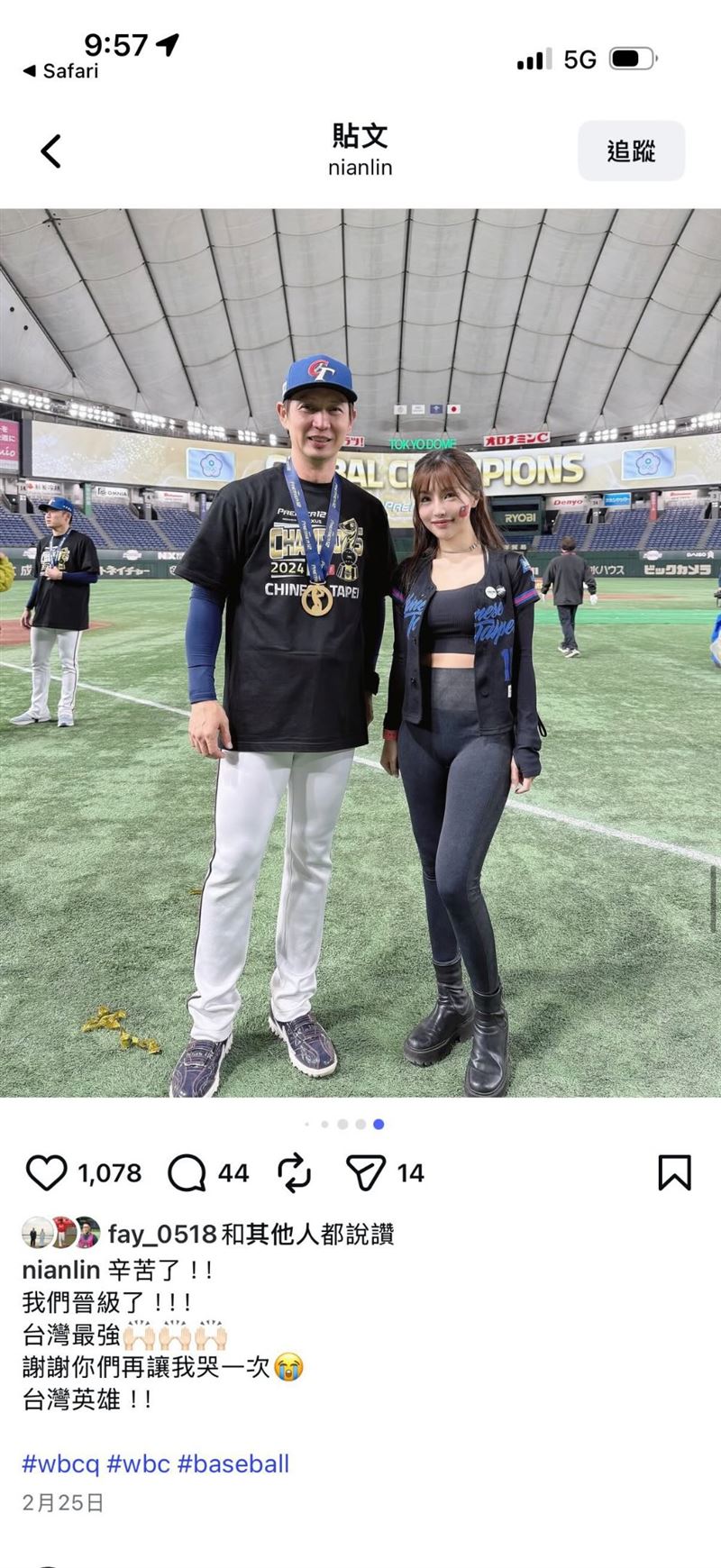Open the #wbcq hashtag
This screenshot has width=721, height=1568.
tap(60, 1463)
